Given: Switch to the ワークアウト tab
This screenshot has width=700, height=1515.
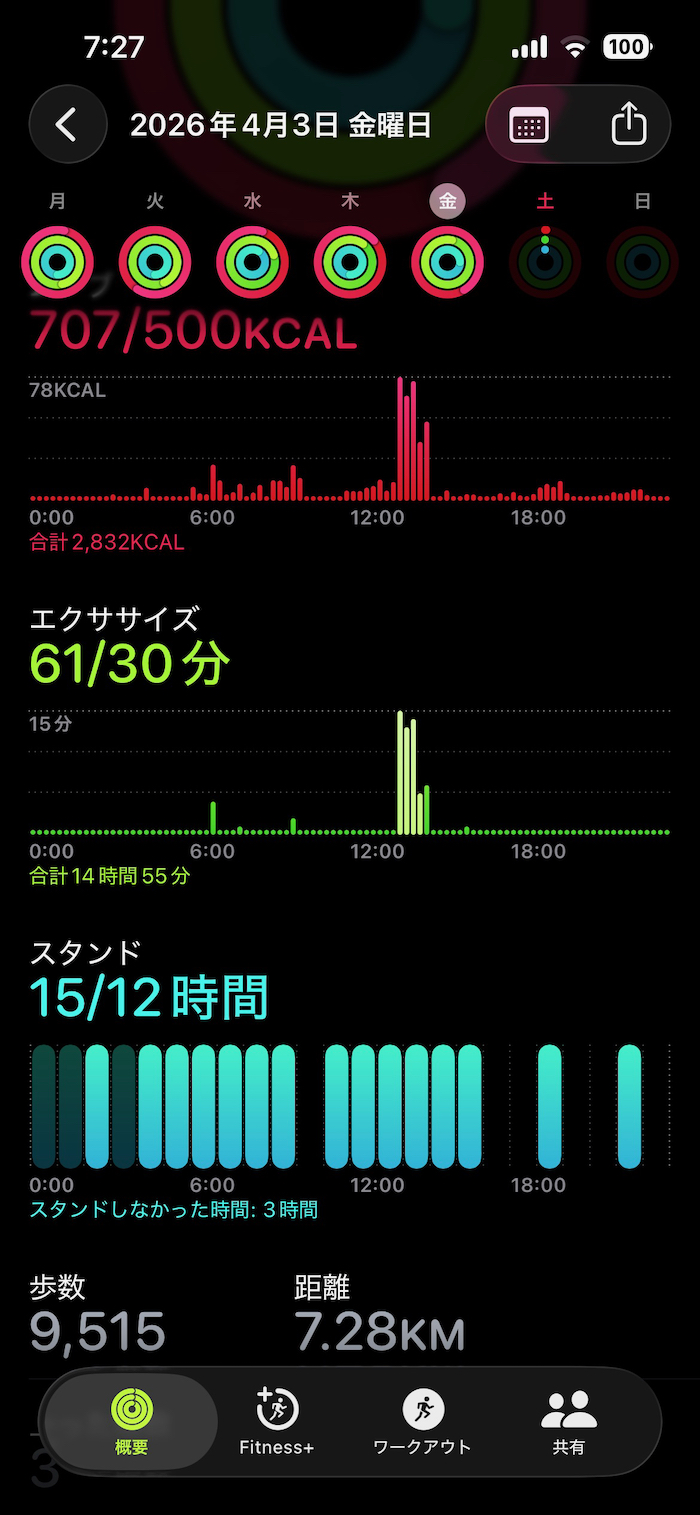Looking at the screenshot, I should (x=422, y=1421).
